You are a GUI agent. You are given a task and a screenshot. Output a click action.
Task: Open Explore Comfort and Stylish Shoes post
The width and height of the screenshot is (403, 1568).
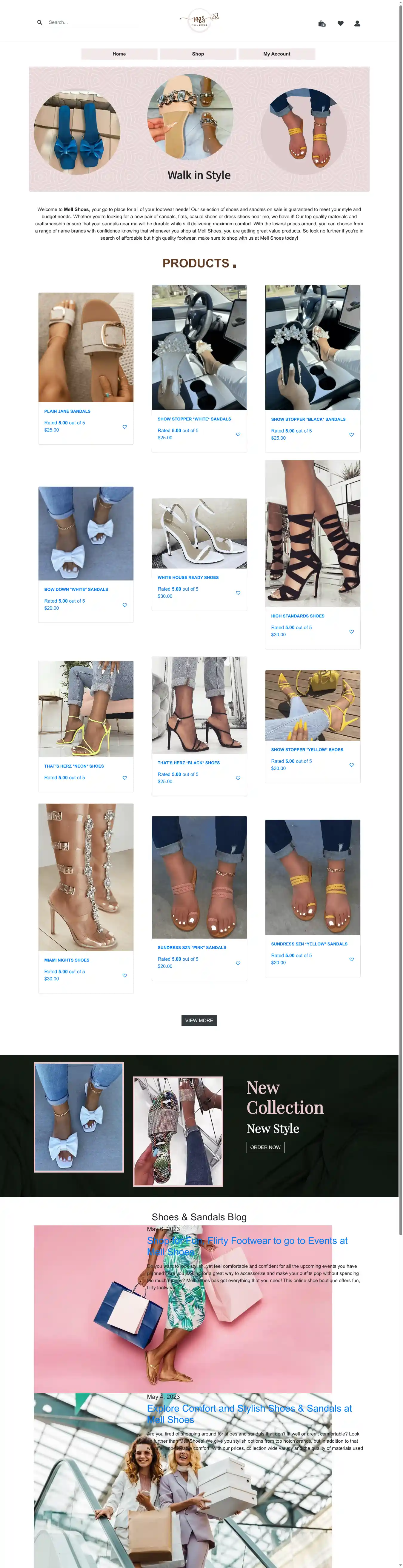(249, 1413)
